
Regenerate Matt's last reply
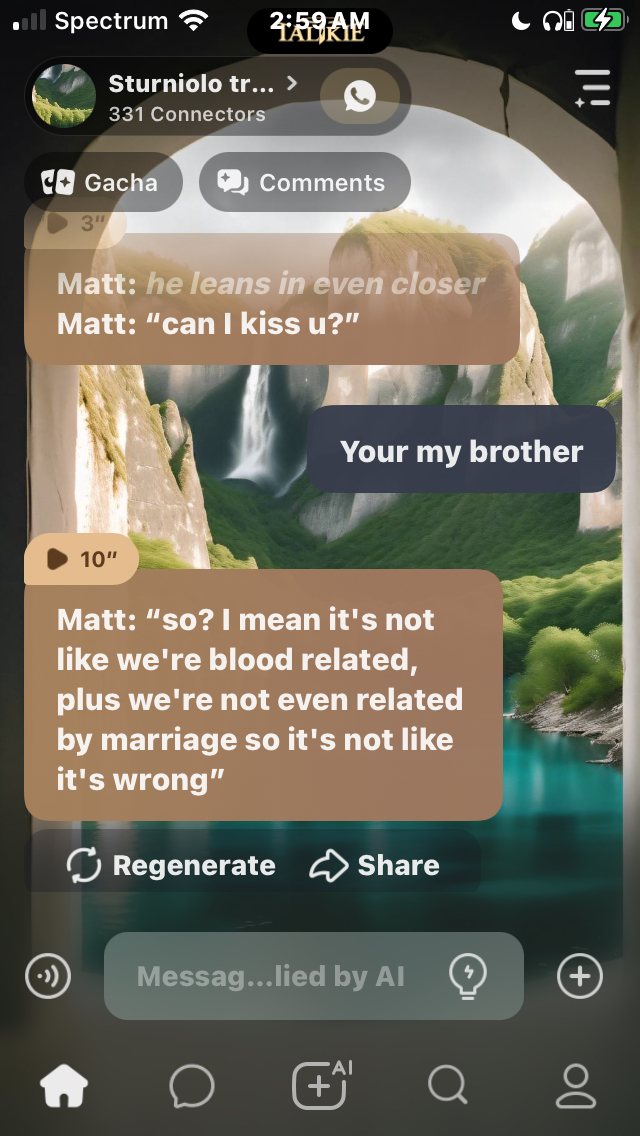pos(172,865)
